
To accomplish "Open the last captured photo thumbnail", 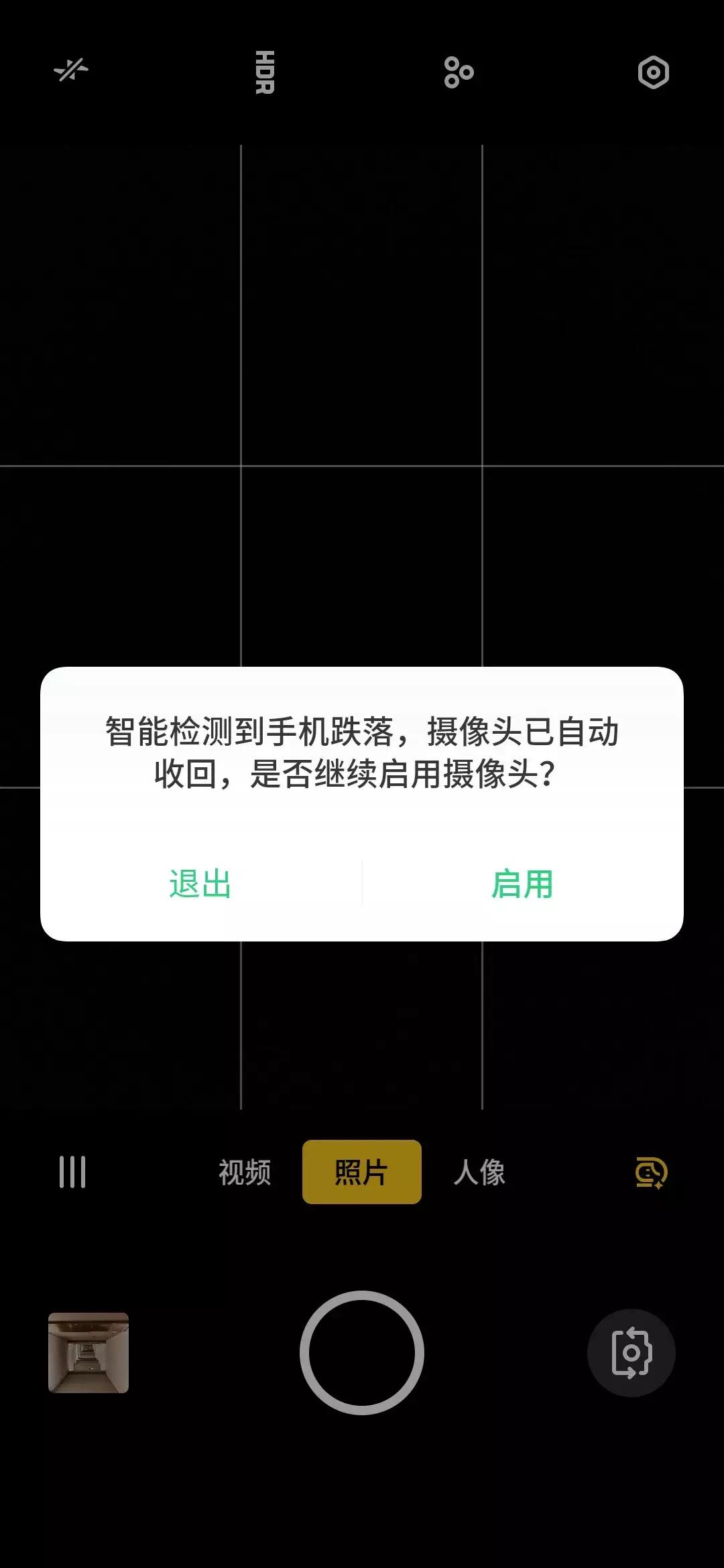I will (x=89, y=1354).
